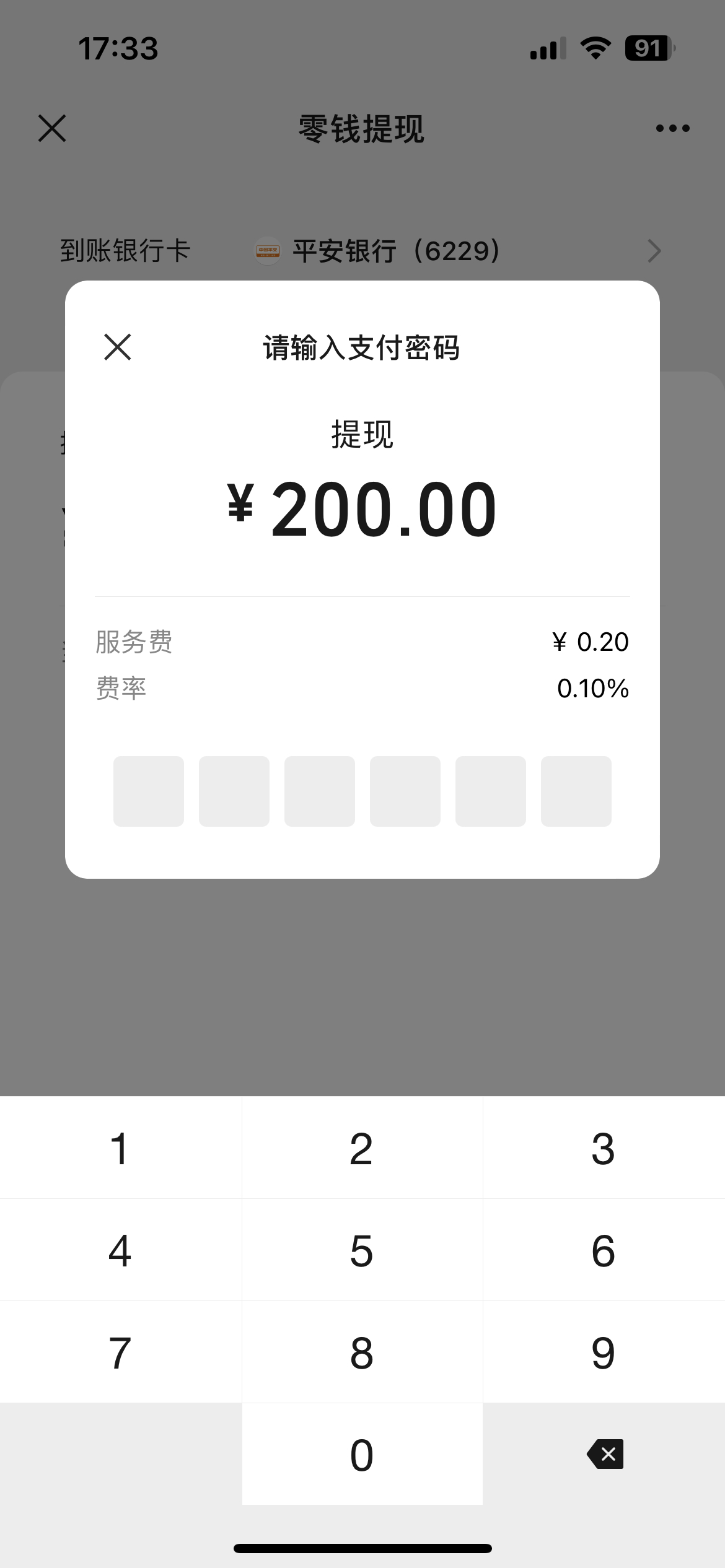Enter digit 0 on the keypad
The width and height of the screenshot is (725, 1568).
tap(362, 1454)
